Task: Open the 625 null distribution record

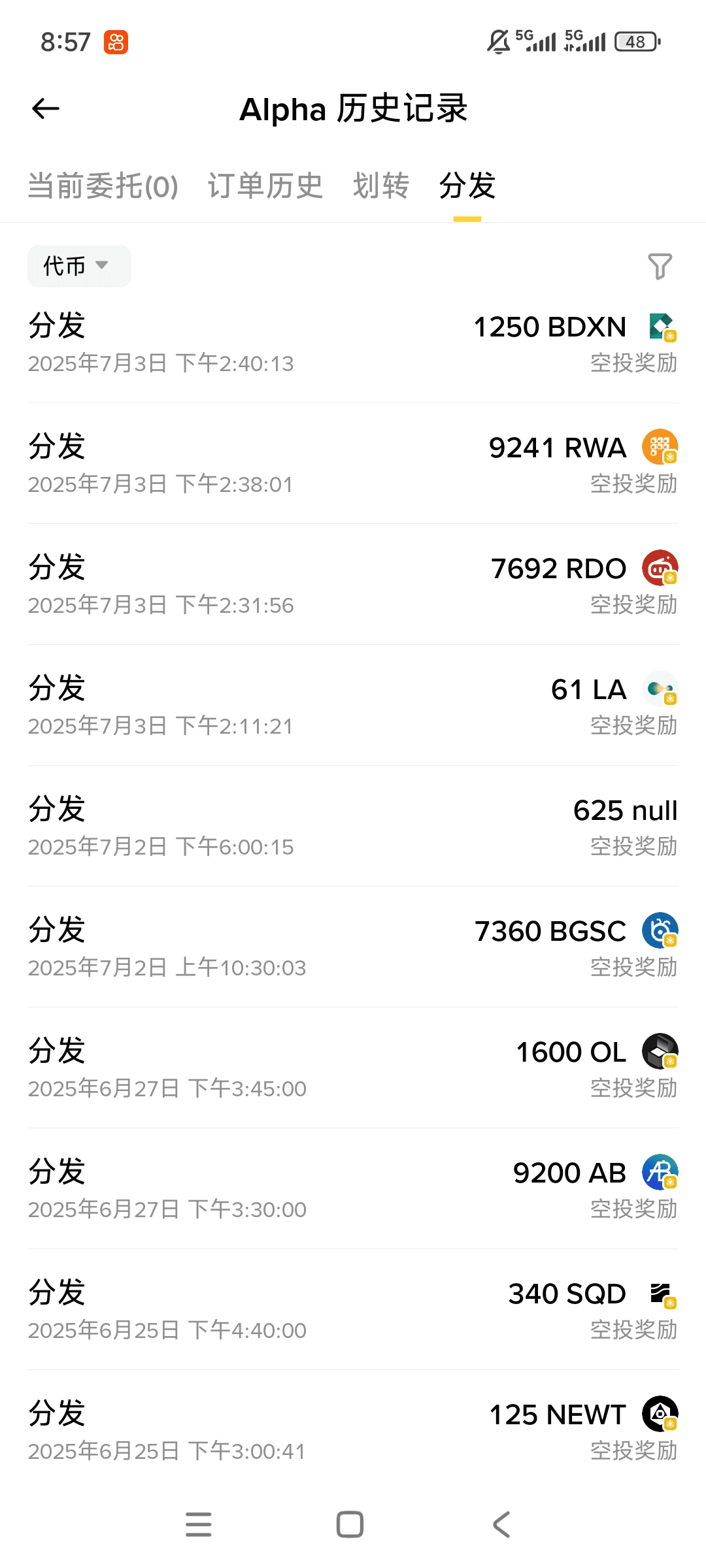Action: [353, 826]
